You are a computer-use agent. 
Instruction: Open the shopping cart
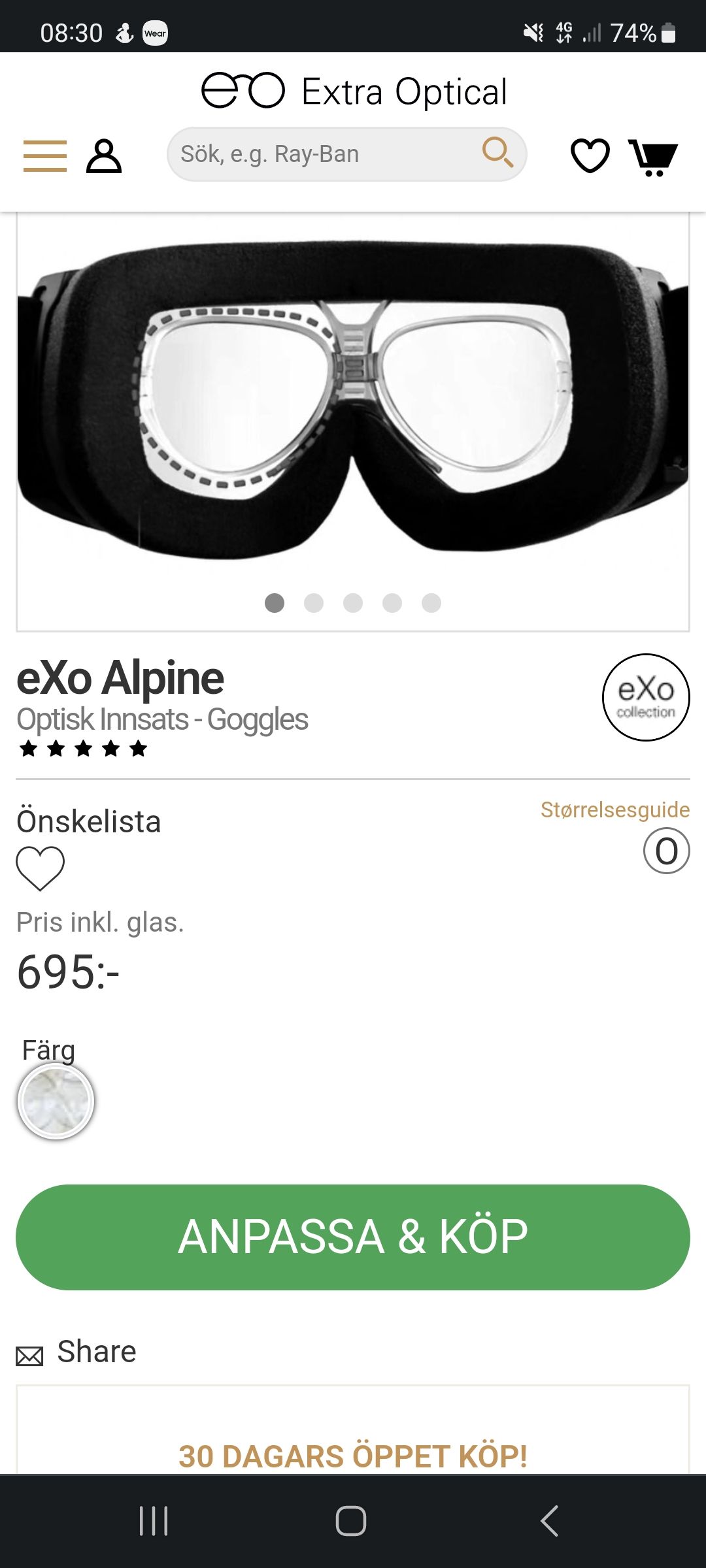652,157
